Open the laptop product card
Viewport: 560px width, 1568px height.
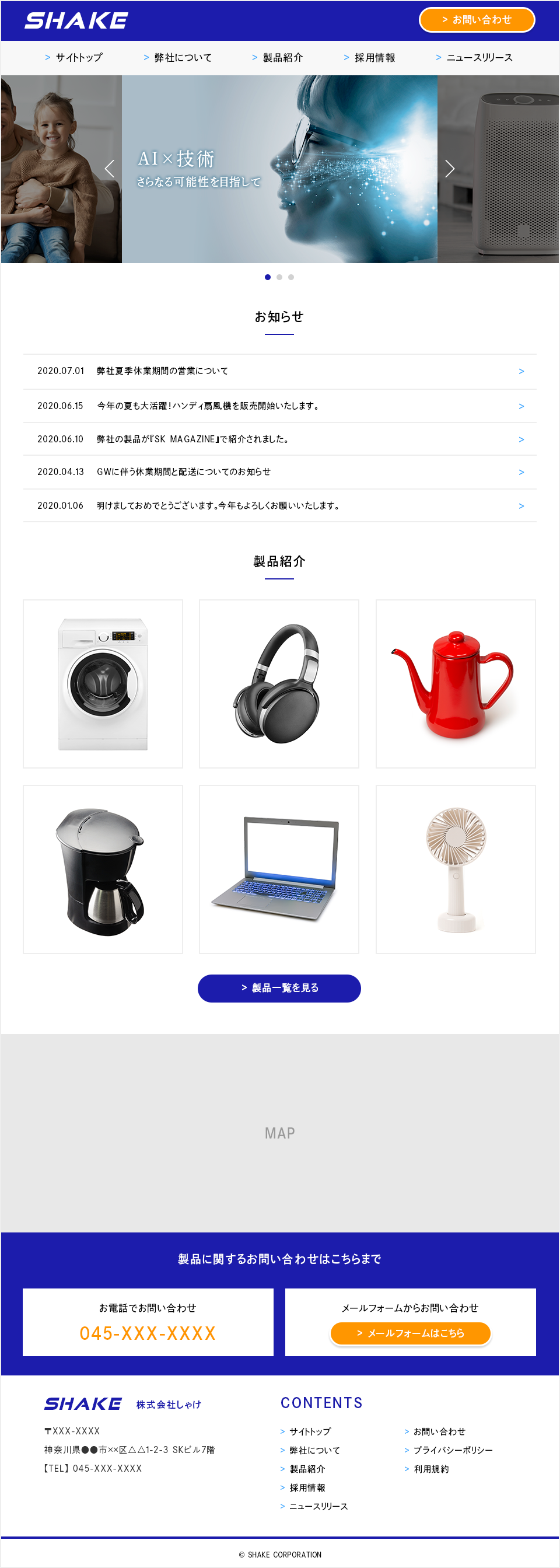click(279, 869)
